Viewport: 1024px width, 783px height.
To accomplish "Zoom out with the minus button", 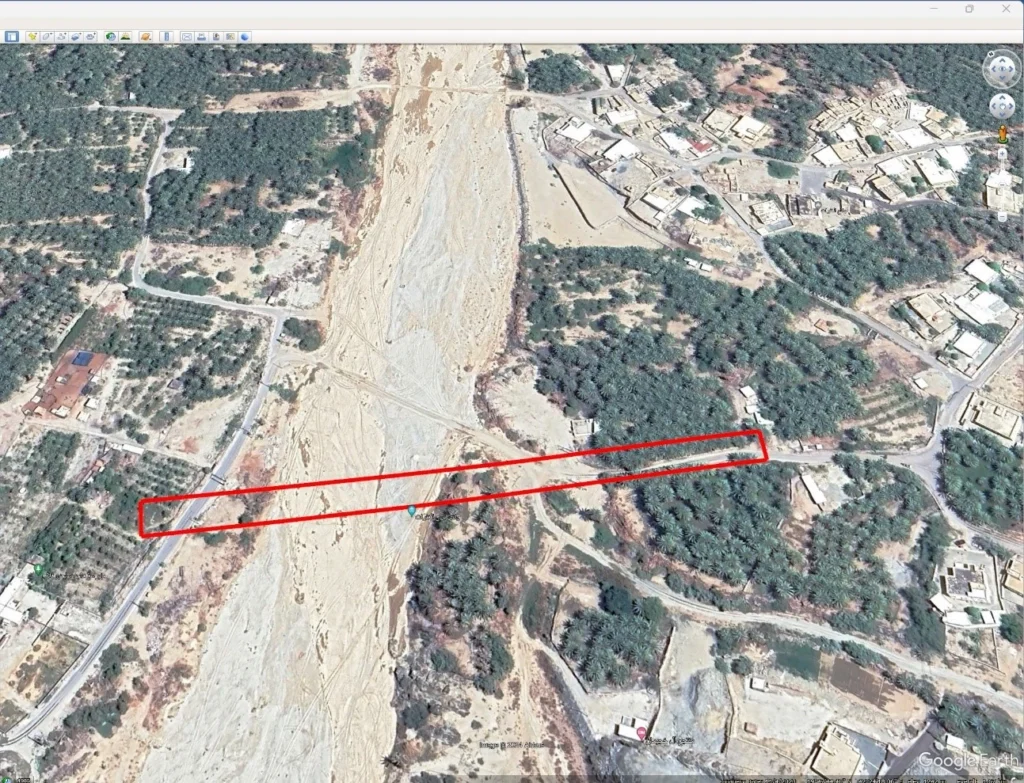I will click(1001, 216).
